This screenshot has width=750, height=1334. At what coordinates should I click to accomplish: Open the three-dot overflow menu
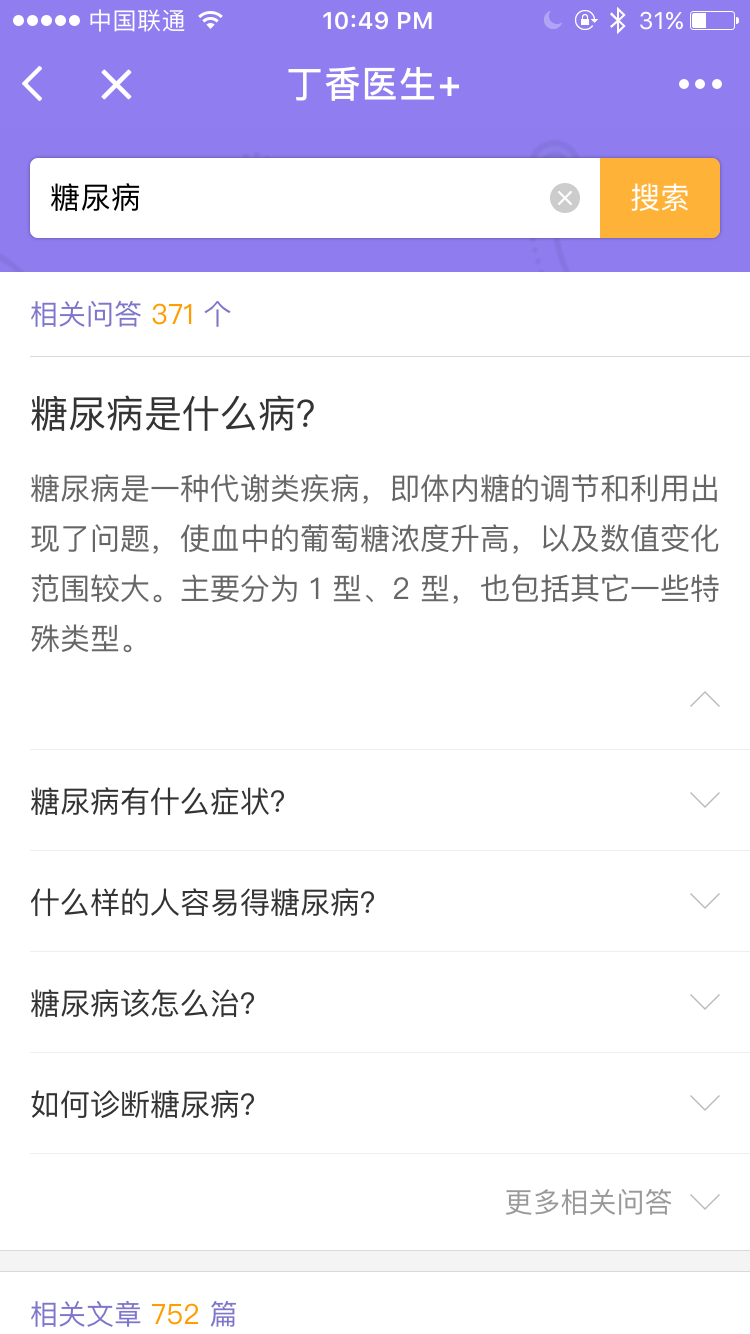(x=700, y=85)
